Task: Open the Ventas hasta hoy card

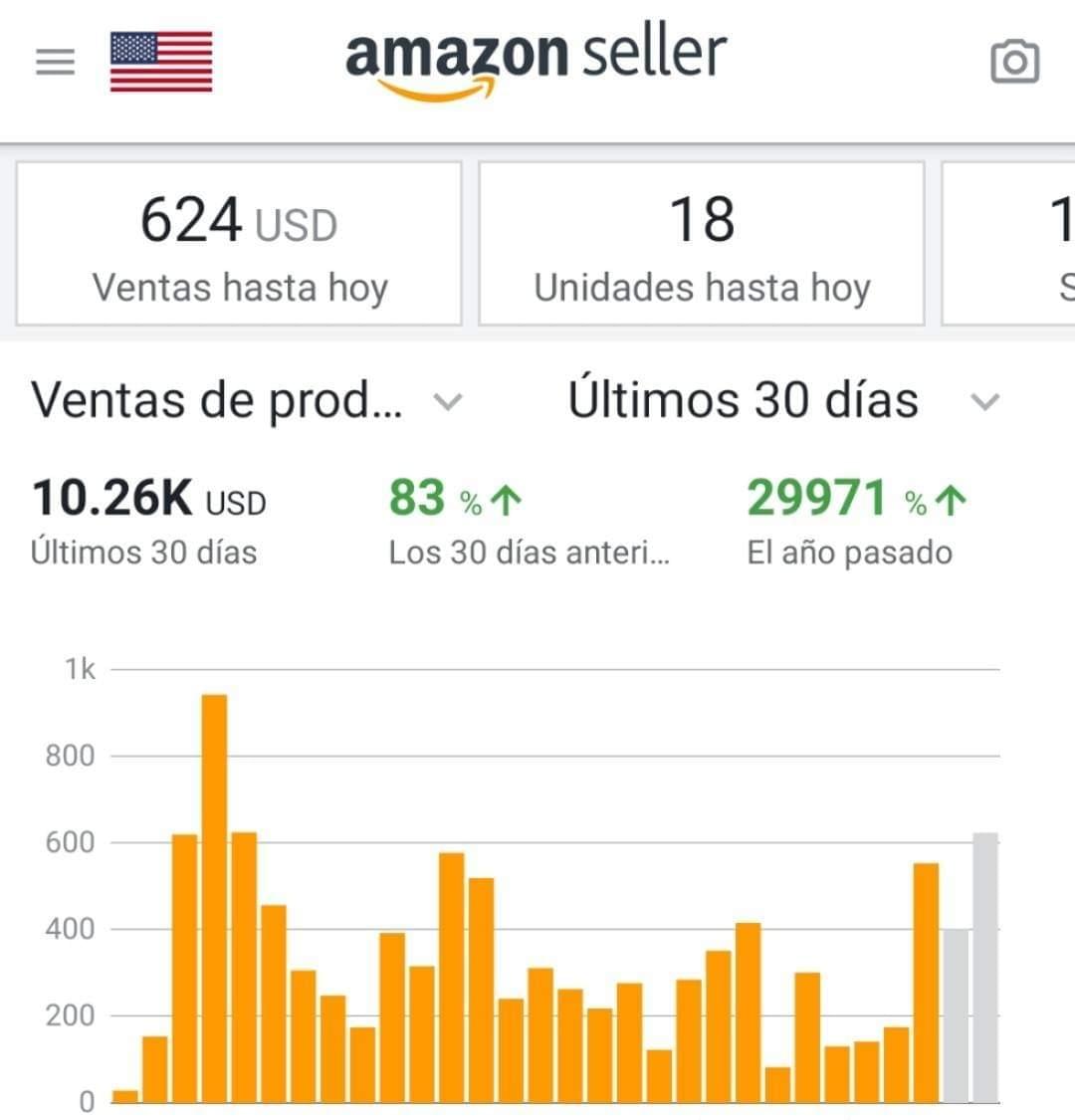Action: 239,244
